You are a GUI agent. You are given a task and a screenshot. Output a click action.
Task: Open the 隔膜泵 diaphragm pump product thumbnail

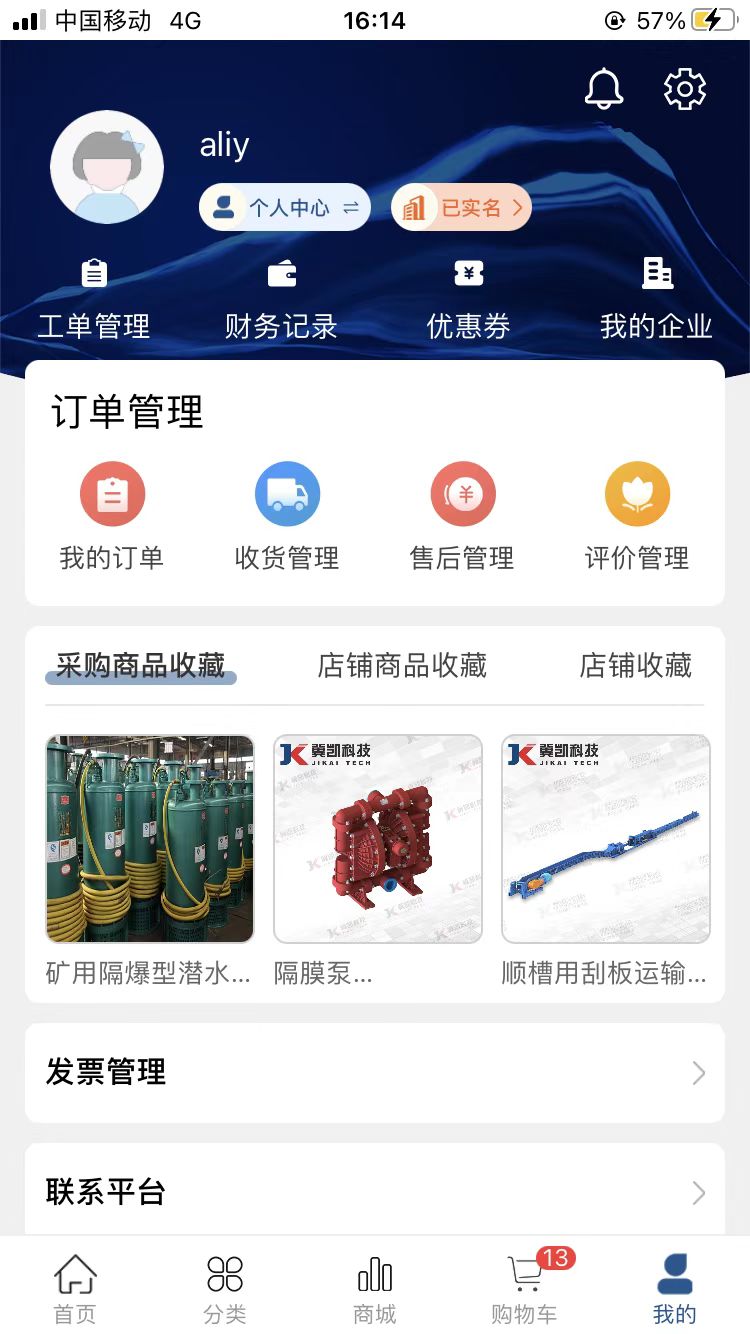tap(377, 838)
